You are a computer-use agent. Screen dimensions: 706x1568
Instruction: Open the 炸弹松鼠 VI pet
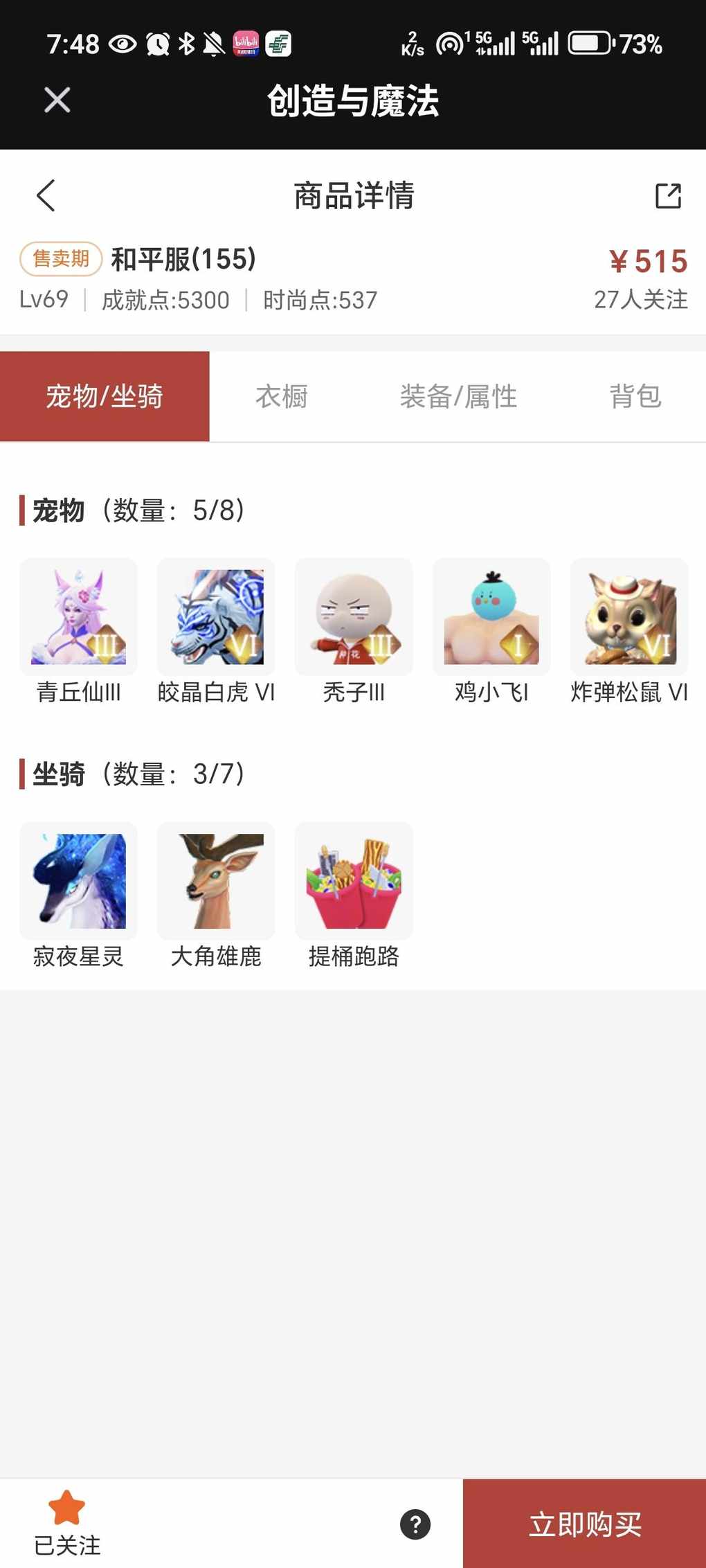629,617
